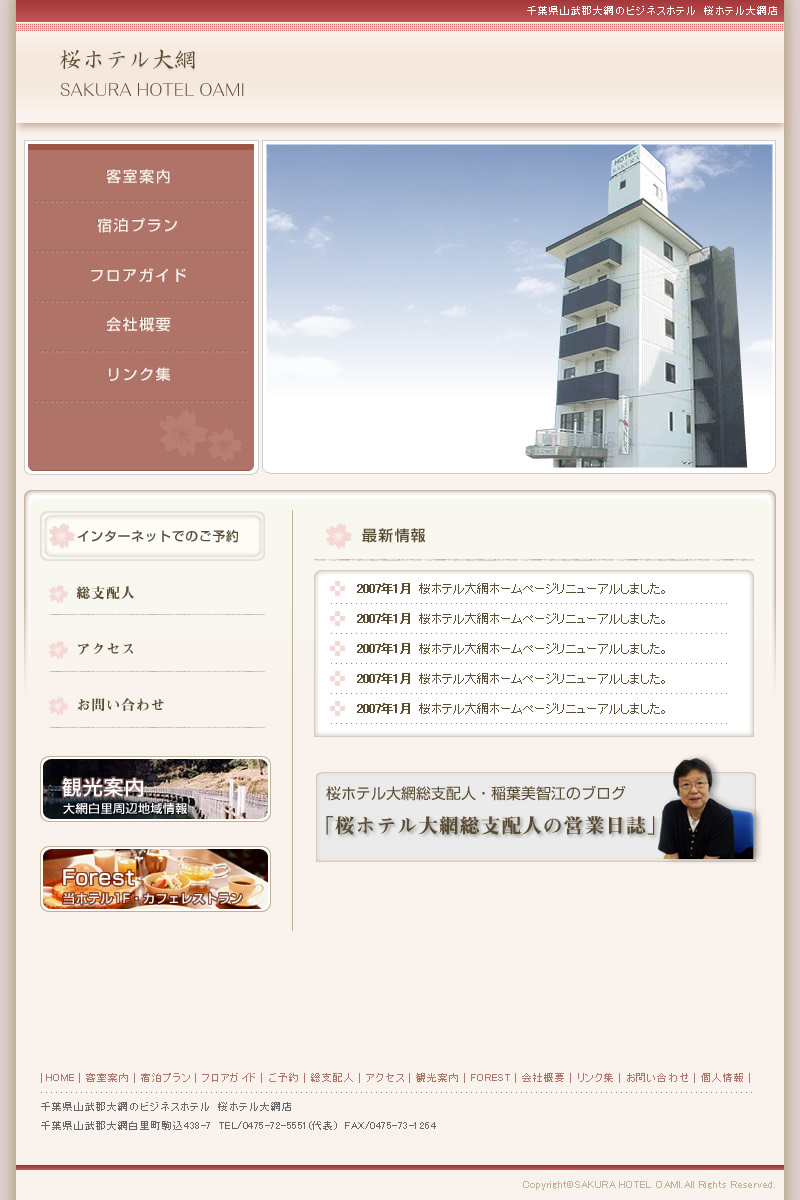The height and width of the screenshot is (1200, 800).
Task: Tap the インターネットでのご予約 booking button
Action: coord(153,536)
